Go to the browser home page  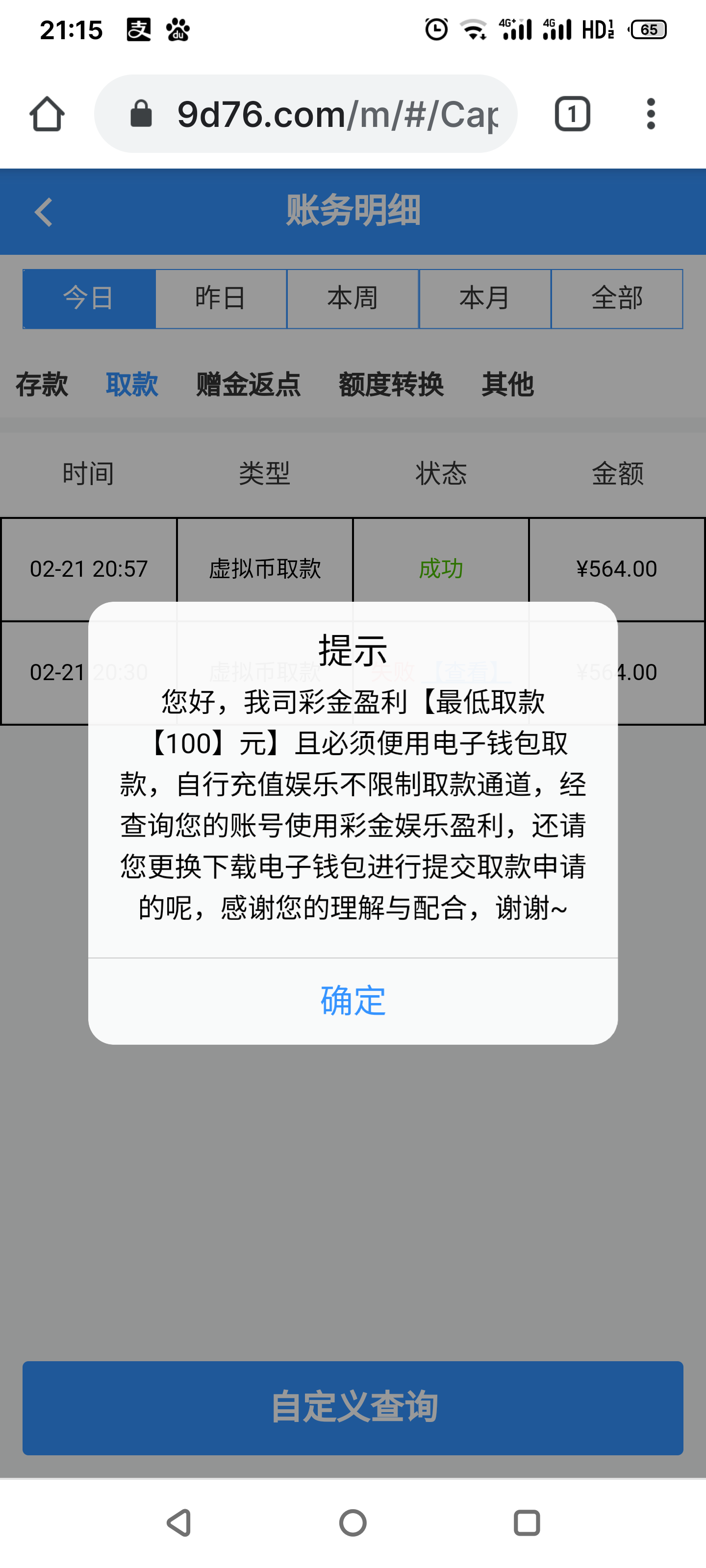coord(47,114)
